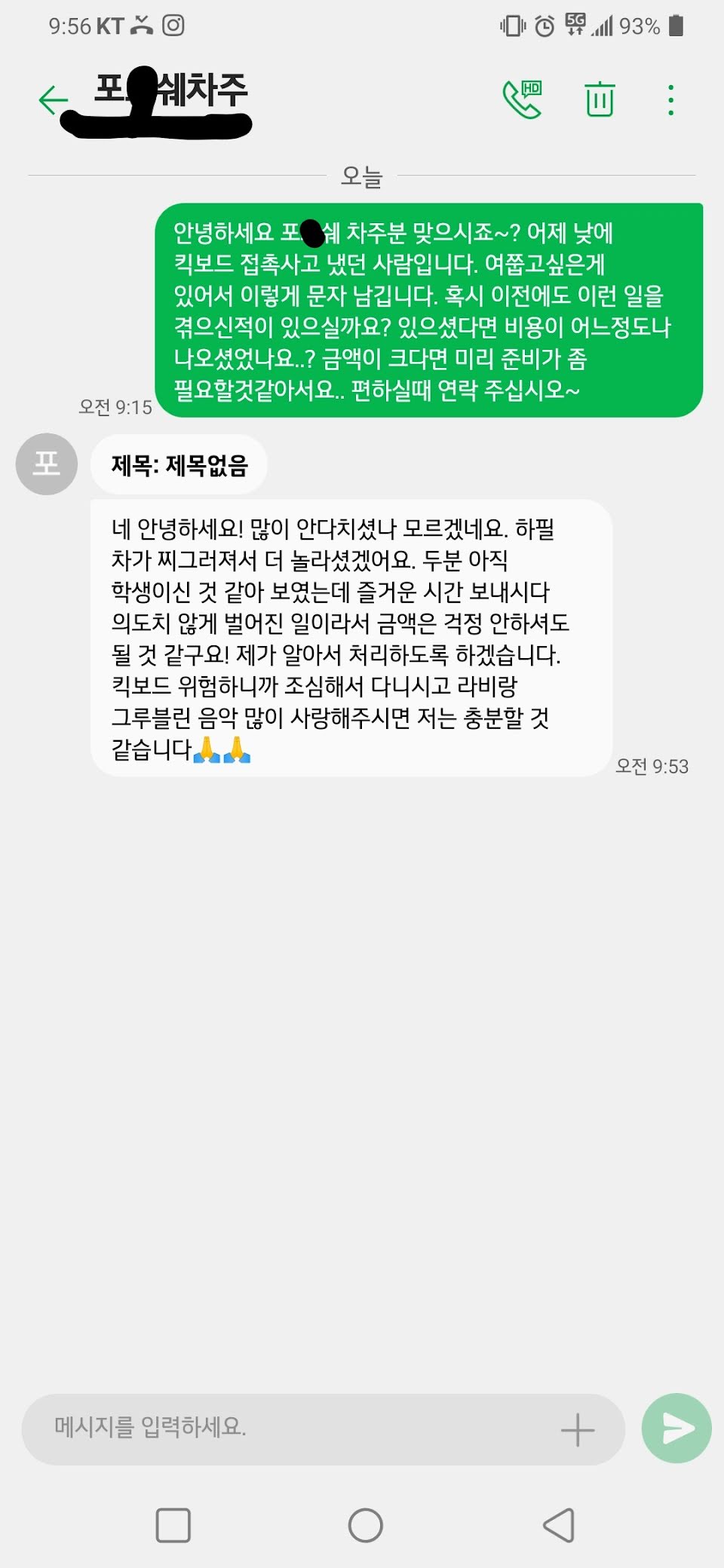Viewport: 724px width, 1568px height.
Task: Open the plus attachment button
Action: click(578, 1429)
